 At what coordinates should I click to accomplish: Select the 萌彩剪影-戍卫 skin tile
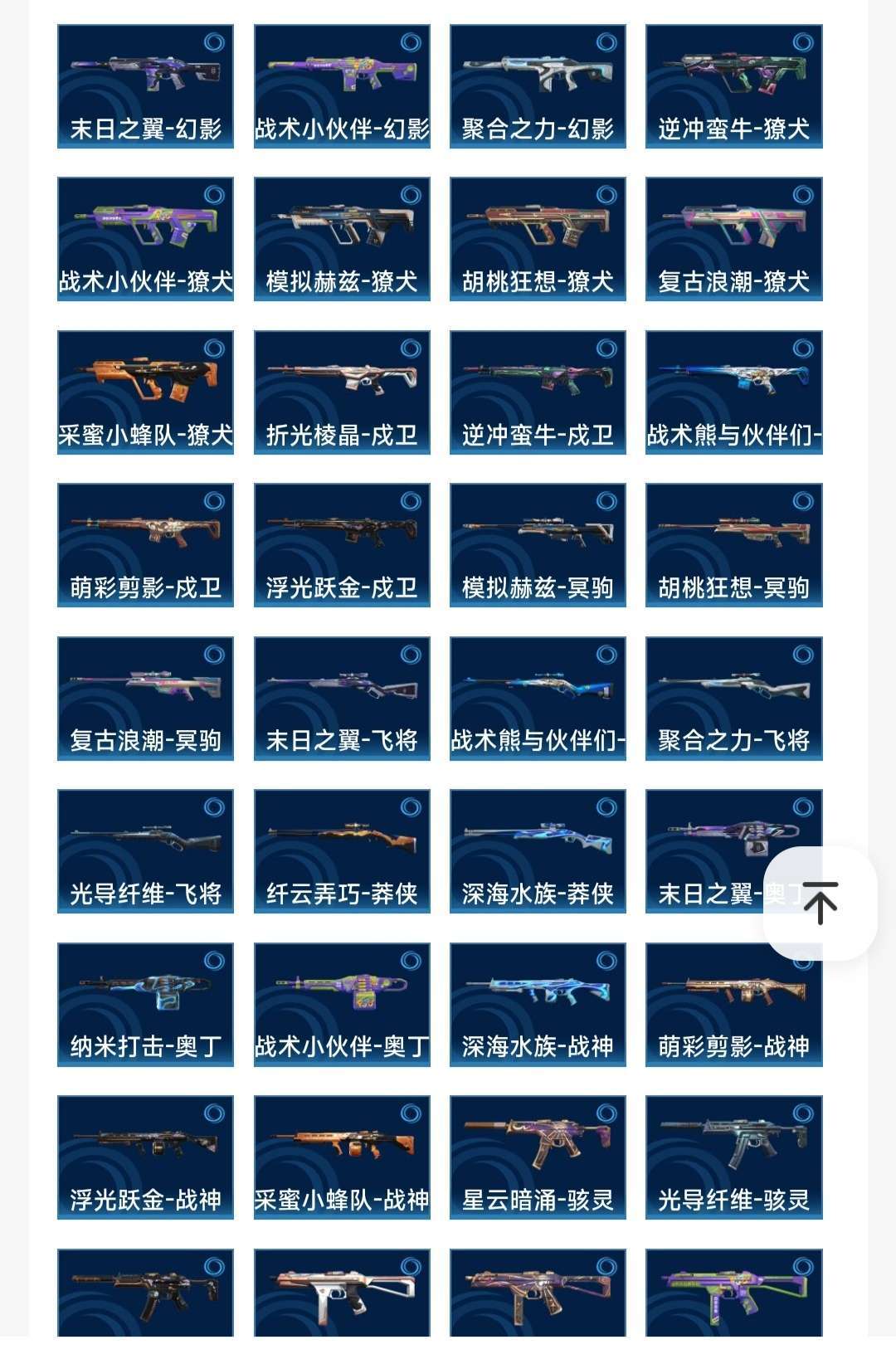[x=145, y=545]
